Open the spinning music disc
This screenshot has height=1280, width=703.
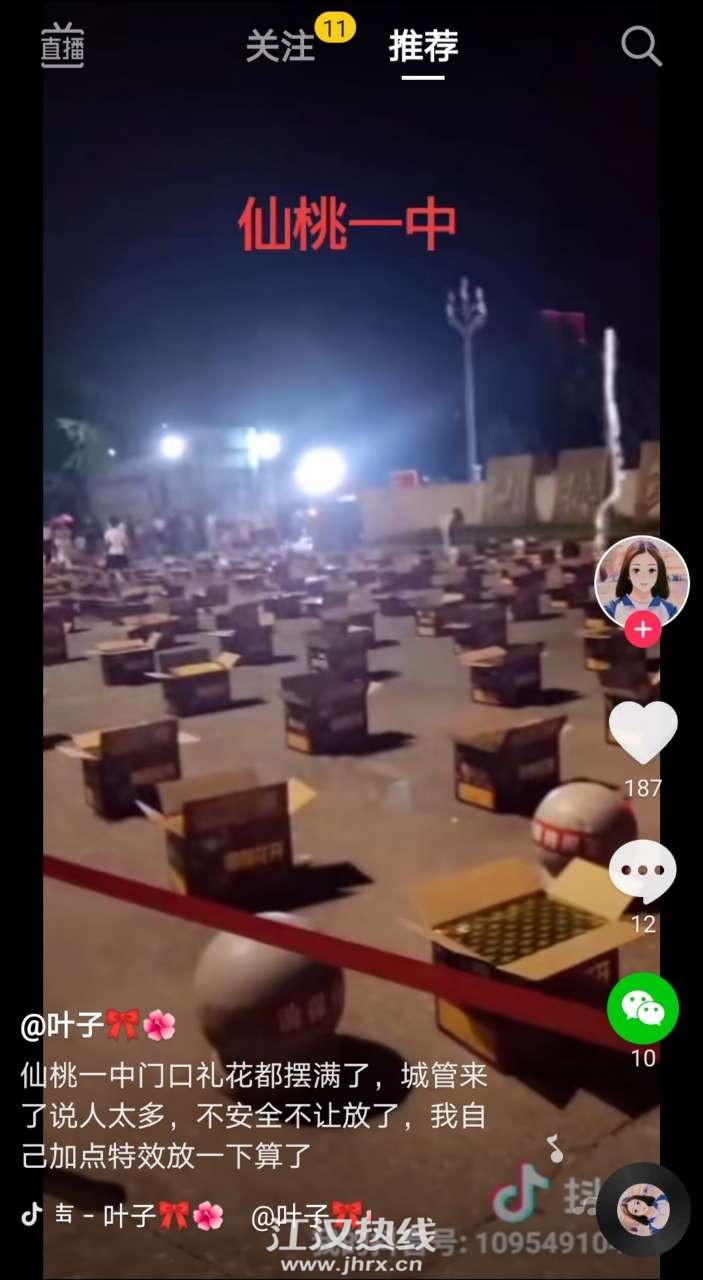coord(643,1209)
